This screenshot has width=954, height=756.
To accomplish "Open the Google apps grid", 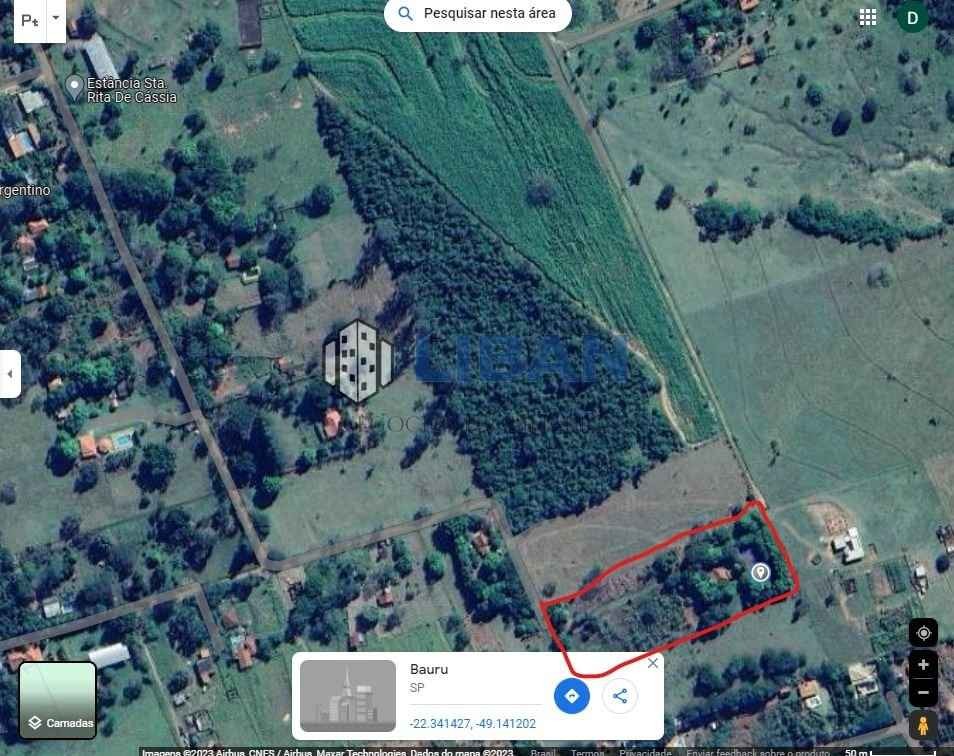I will (x=868, y=17).
